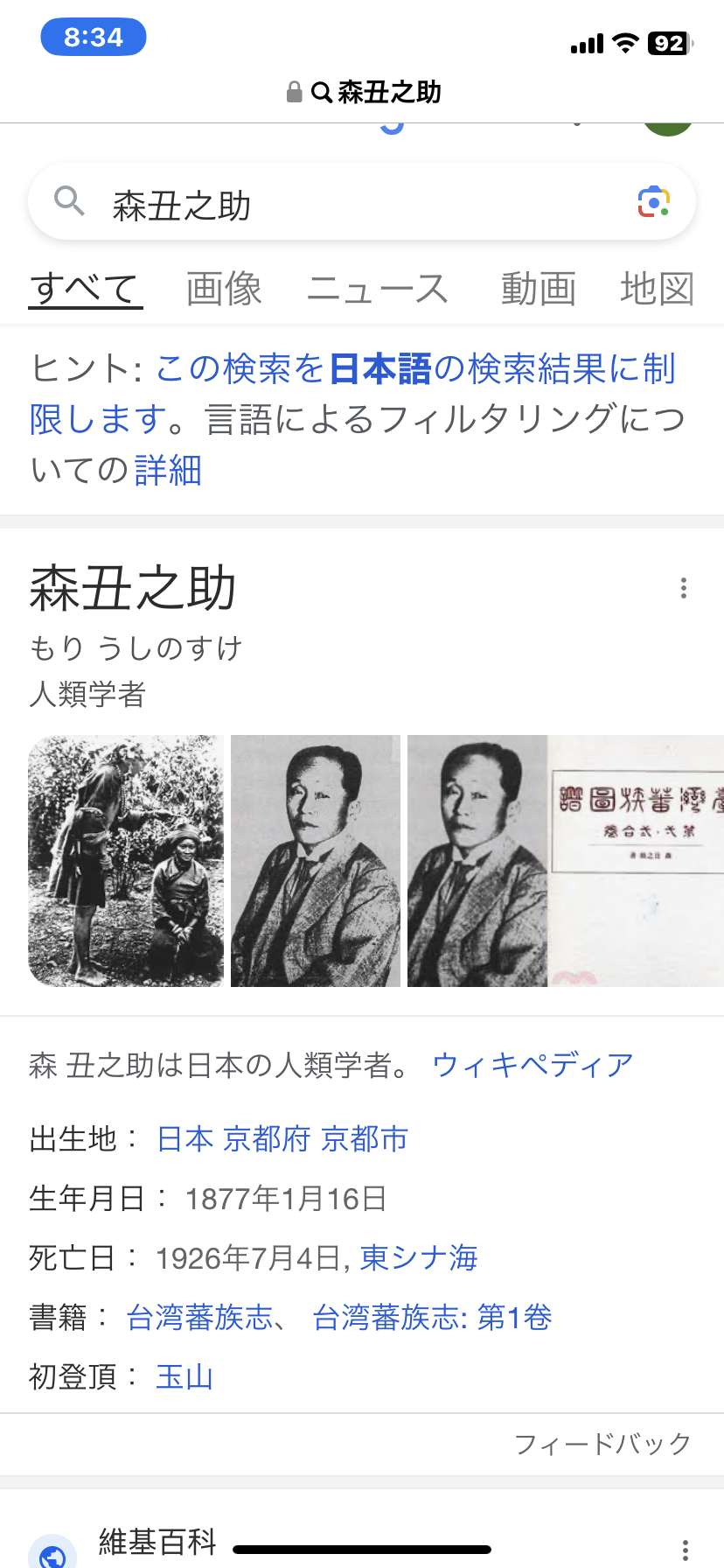Viewport: 724px width, 1568px height.
Task: Open the book 台湾蕃族志: 第1巻
Action: coord(432,1317)
